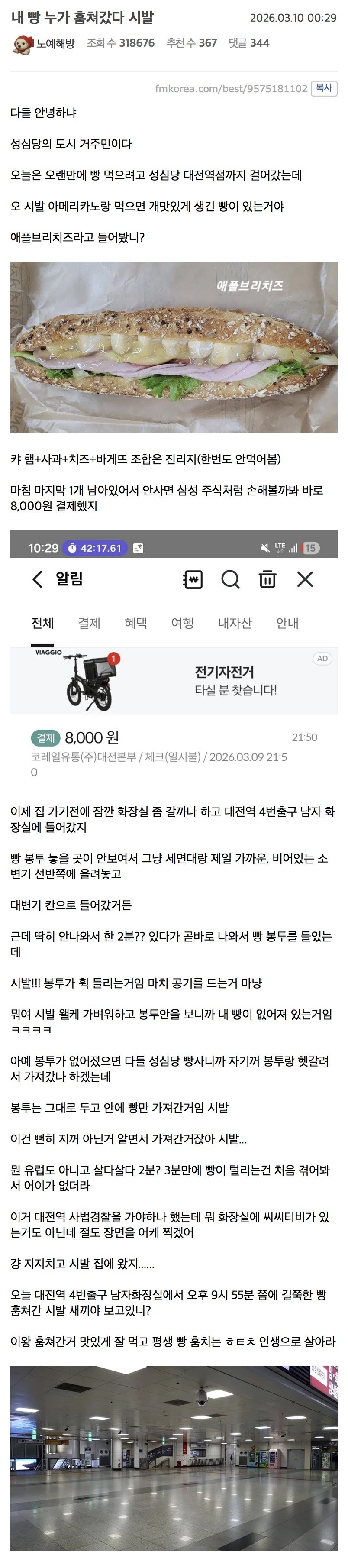Open the 8,000원 payment notification screenshot image
Screen dimensions: 348x1568
point(174,657)
